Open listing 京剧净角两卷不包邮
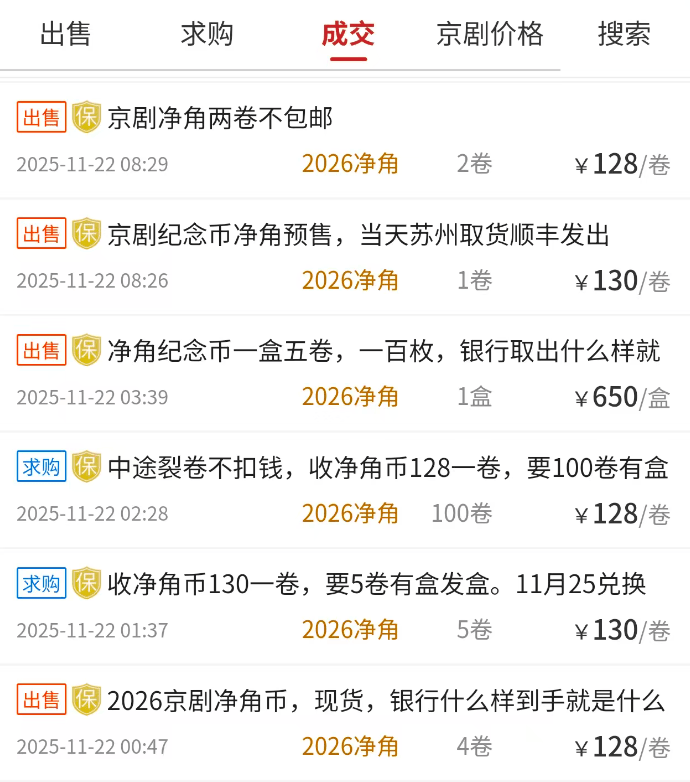 click(220, 118)
